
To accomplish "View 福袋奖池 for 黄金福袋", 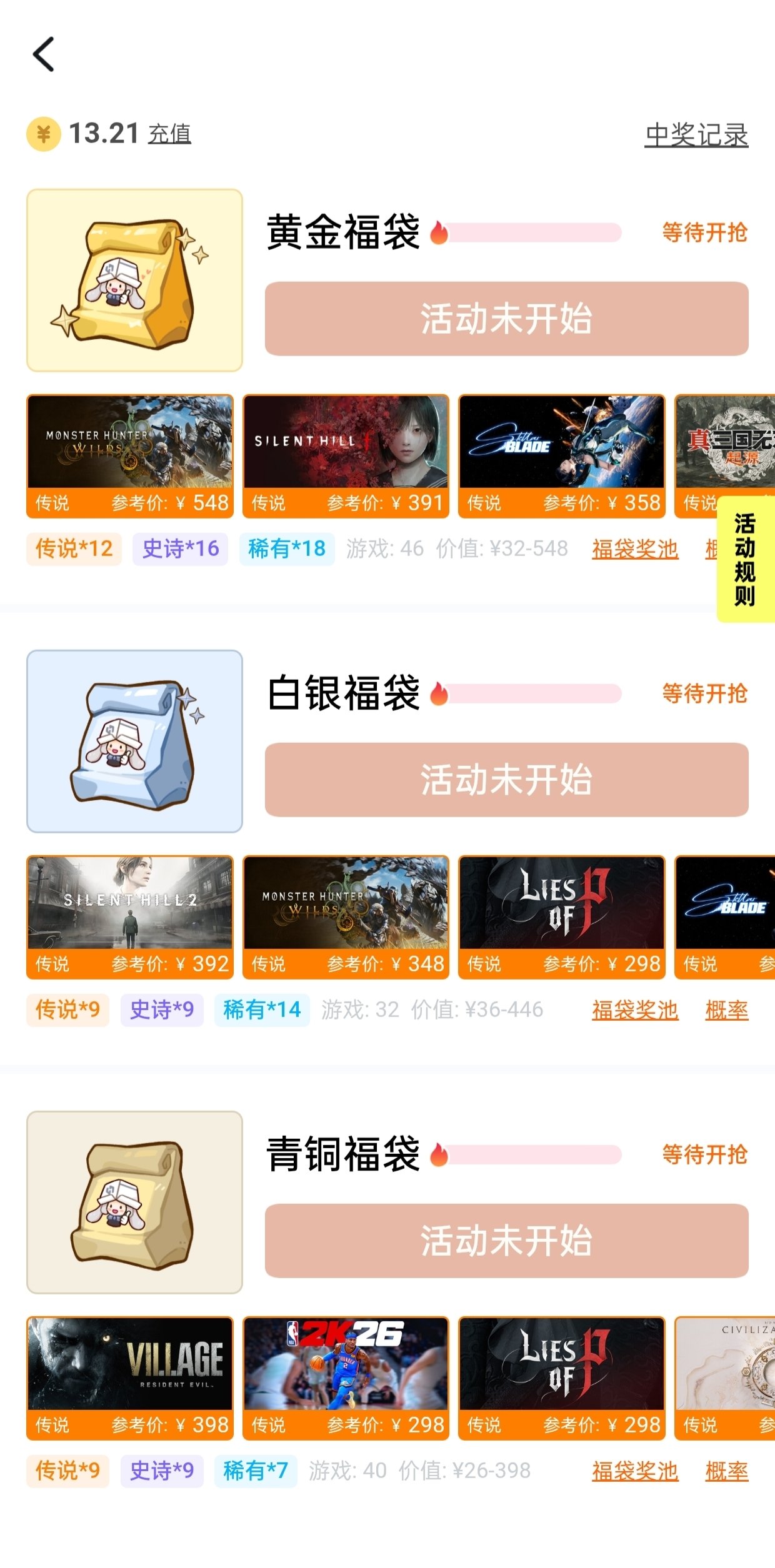I will click(x=635, y=549).
